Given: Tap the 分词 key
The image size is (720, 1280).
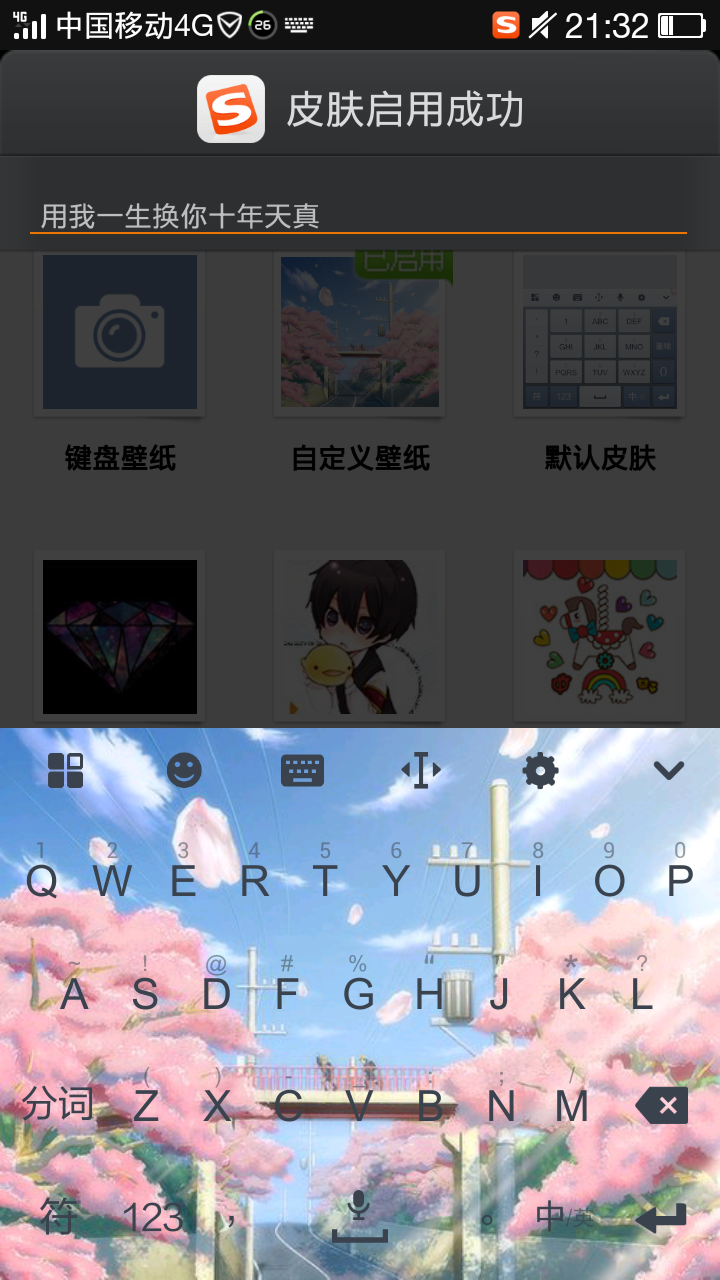Looking at the screenshot, I should tap(58, 1105).
